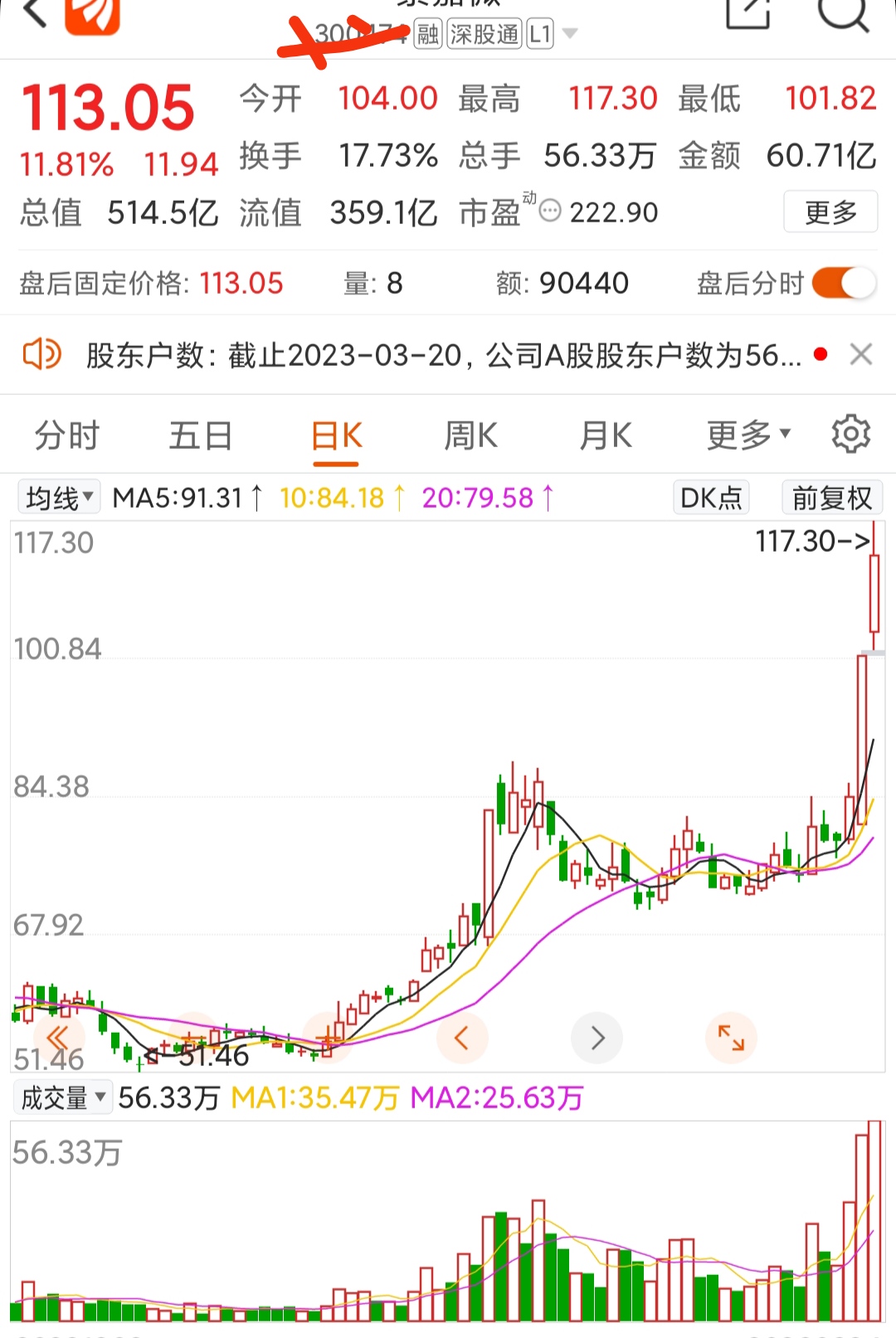Switch to the 月K chart tab
This screenshot has width=896, height=1338.
(x=606, y=435)
